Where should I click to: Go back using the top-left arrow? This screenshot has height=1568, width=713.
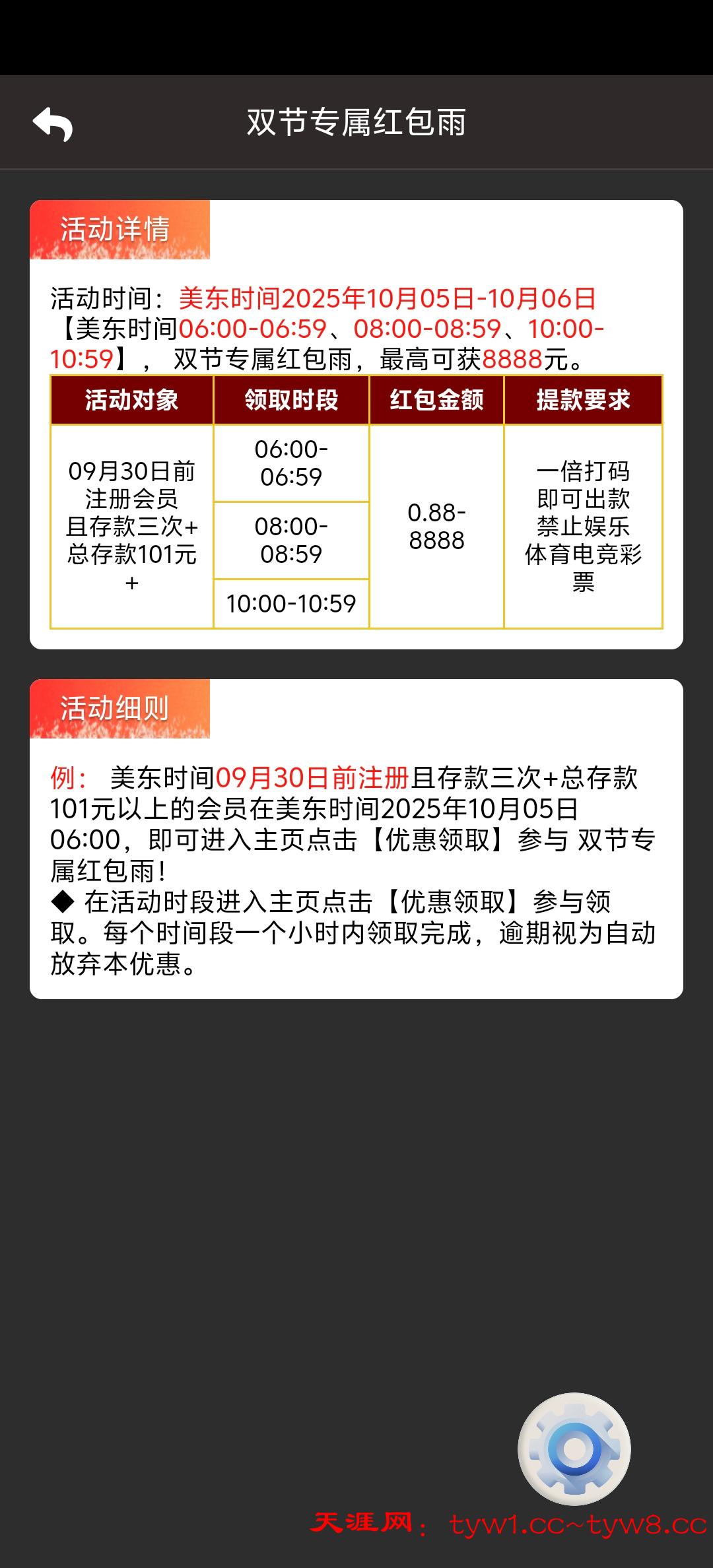tap(53, 123)
